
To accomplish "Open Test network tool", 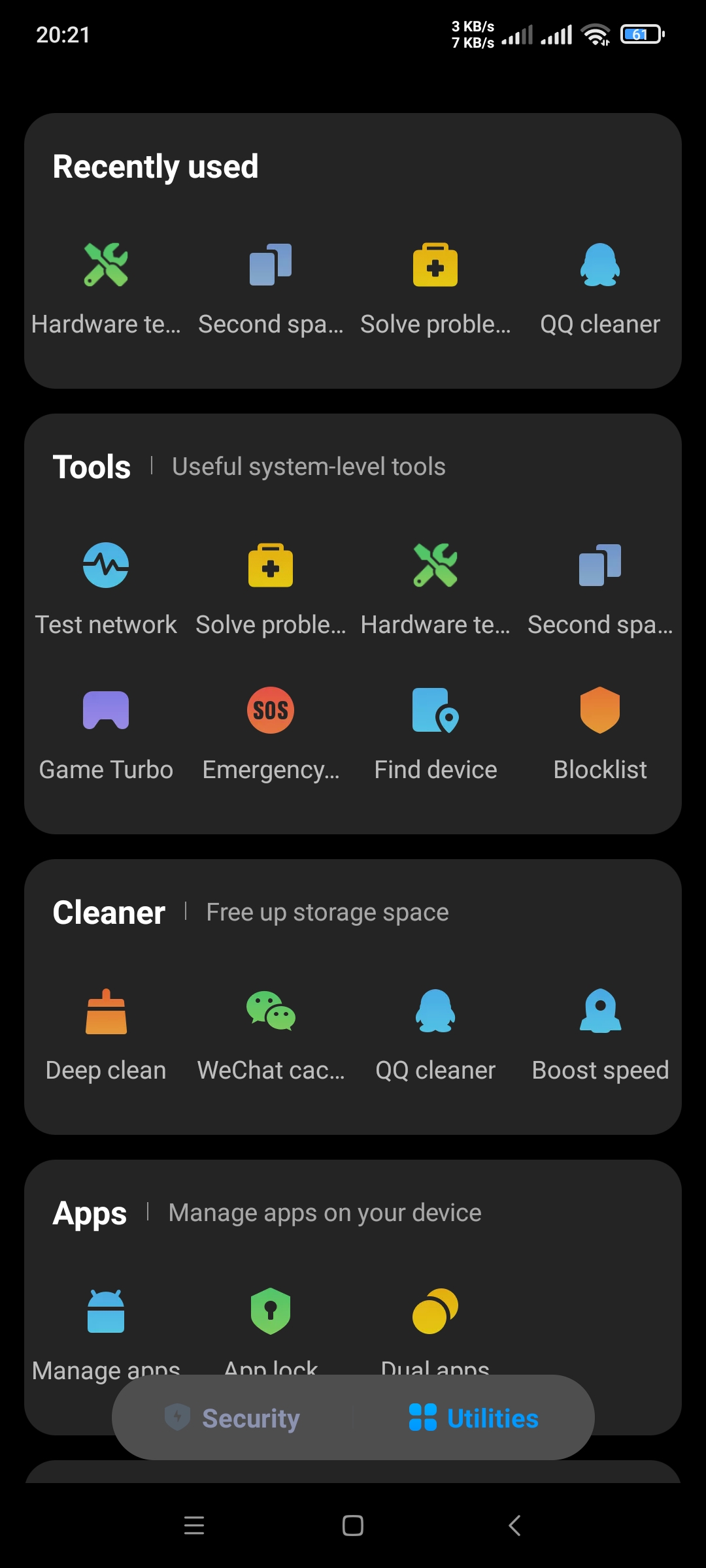I will tap(106, 589).
